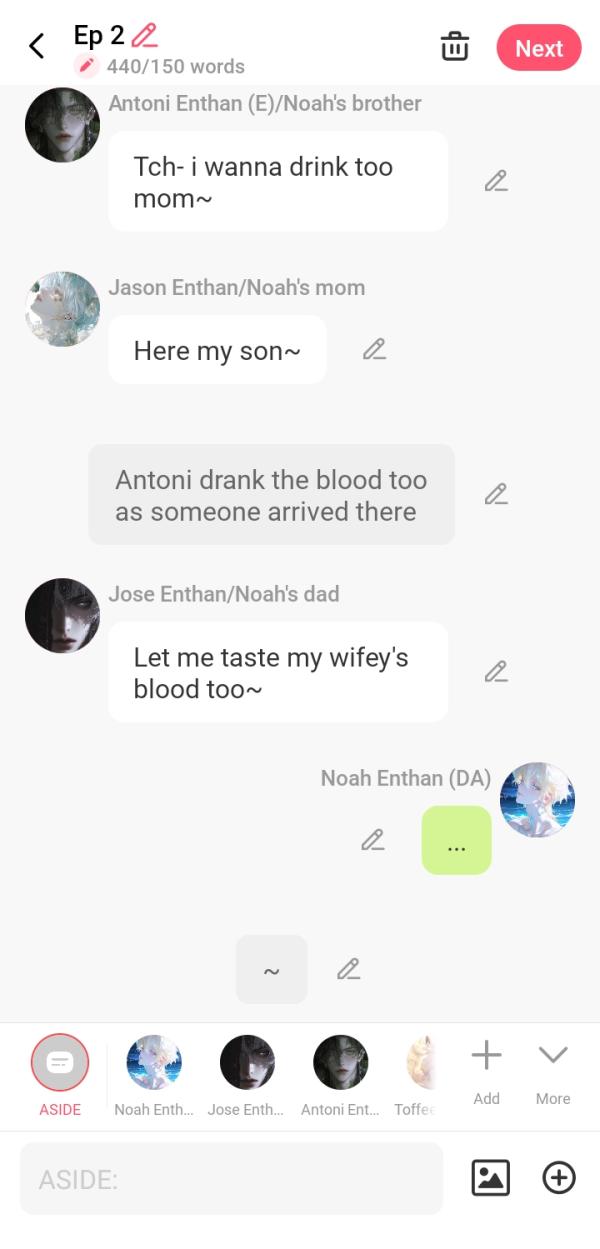Edit the Ep 2 episode title
The width and height of the screenshot is (600, 1249).
coord(145,36)
